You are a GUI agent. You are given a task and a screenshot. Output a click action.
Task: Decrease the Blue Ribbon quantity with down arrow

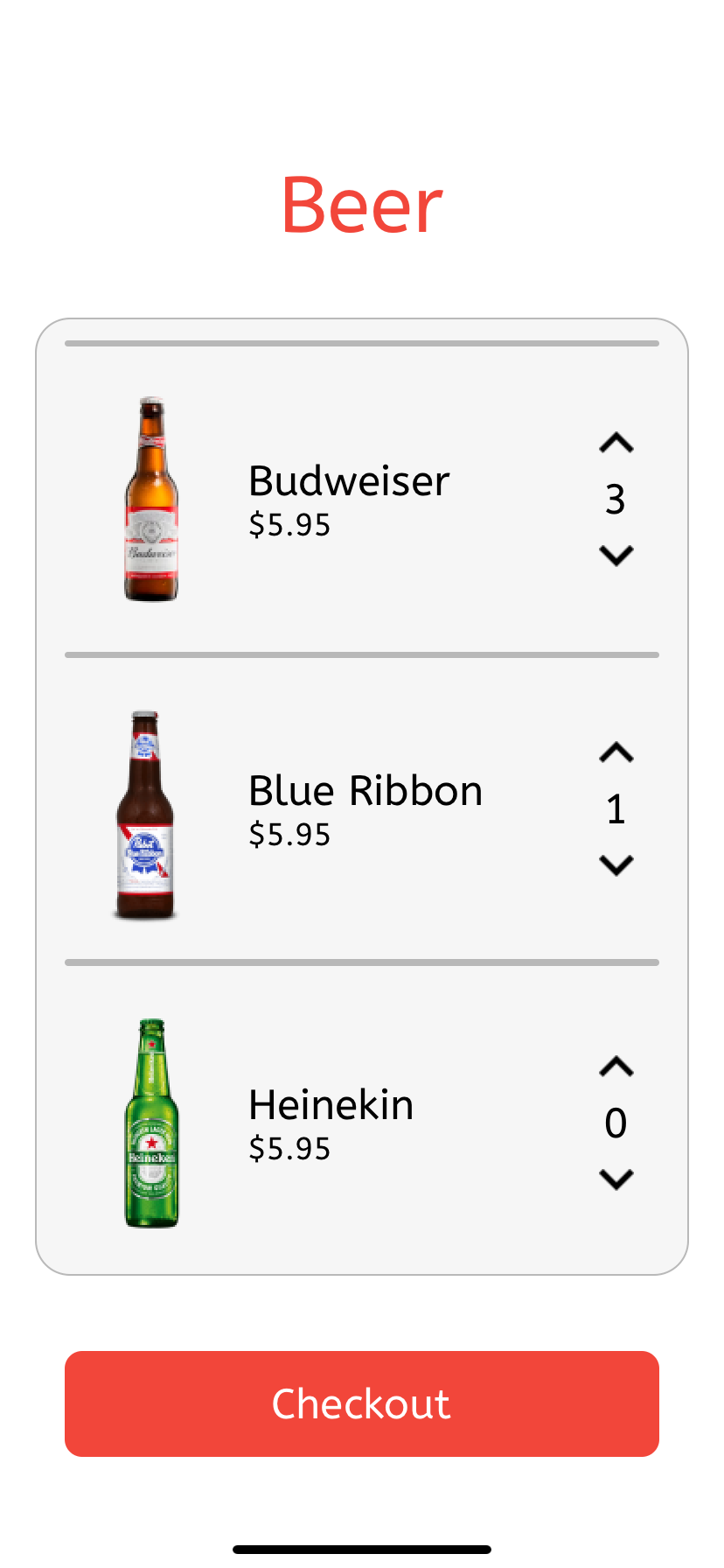[x=616, y=864]
